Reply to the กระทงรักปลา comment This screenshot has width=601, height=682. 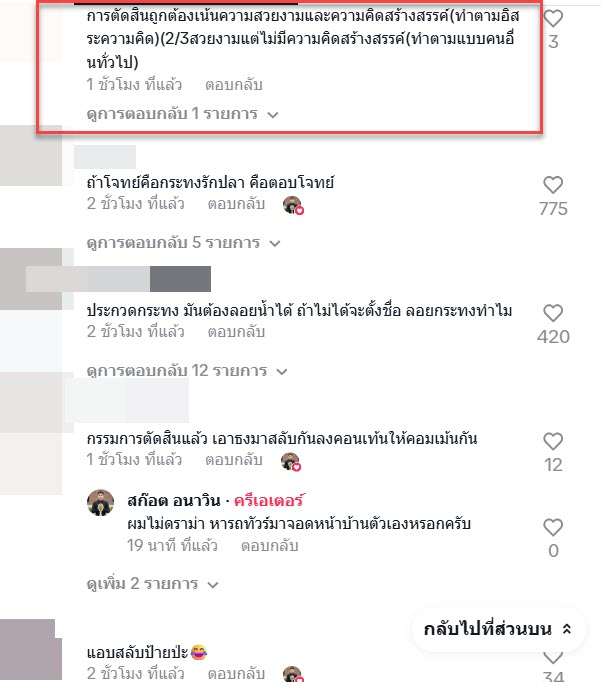point(236,204)
